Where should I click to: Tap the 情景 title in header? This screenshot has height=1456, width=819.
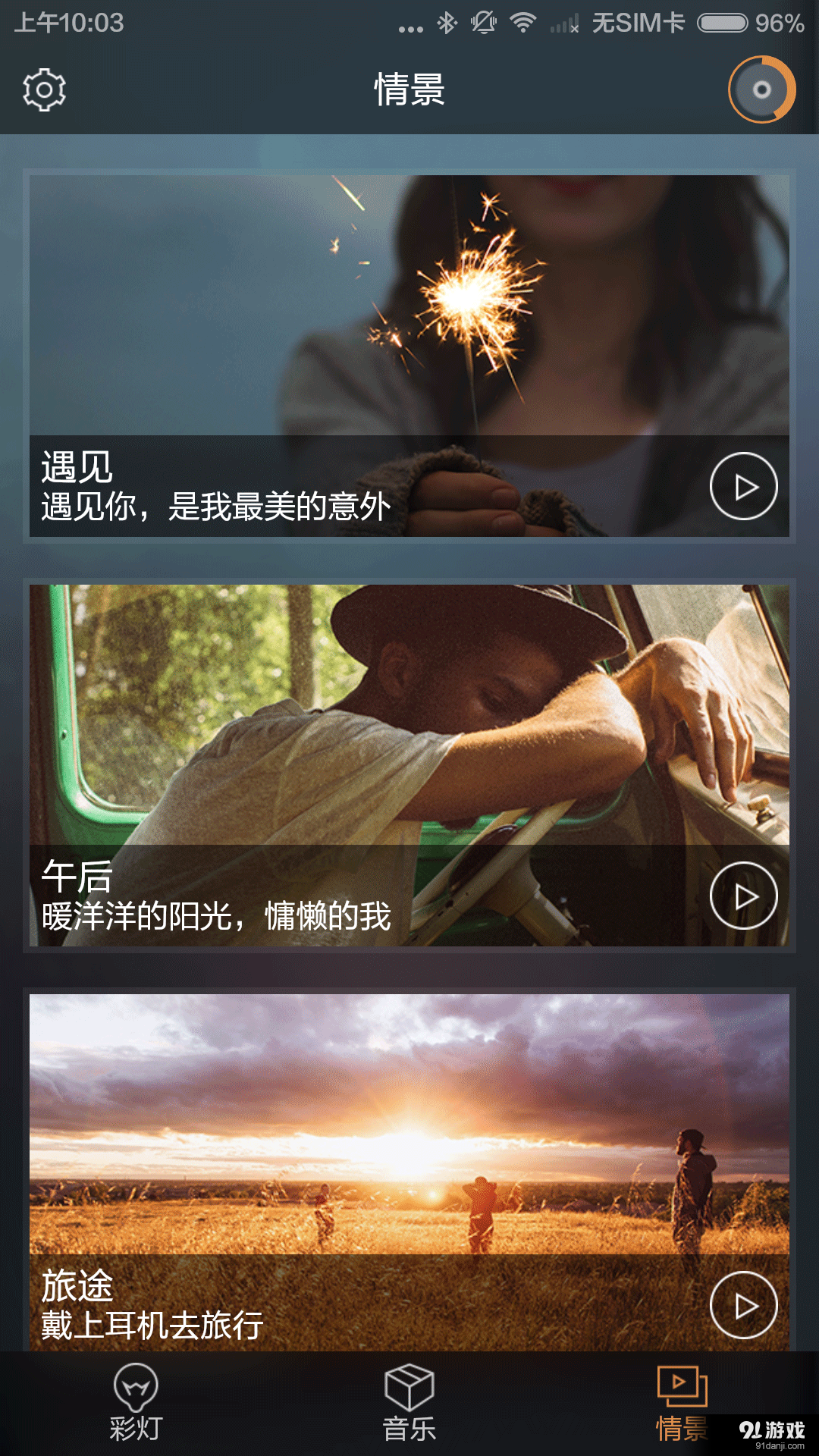(409, 89)
